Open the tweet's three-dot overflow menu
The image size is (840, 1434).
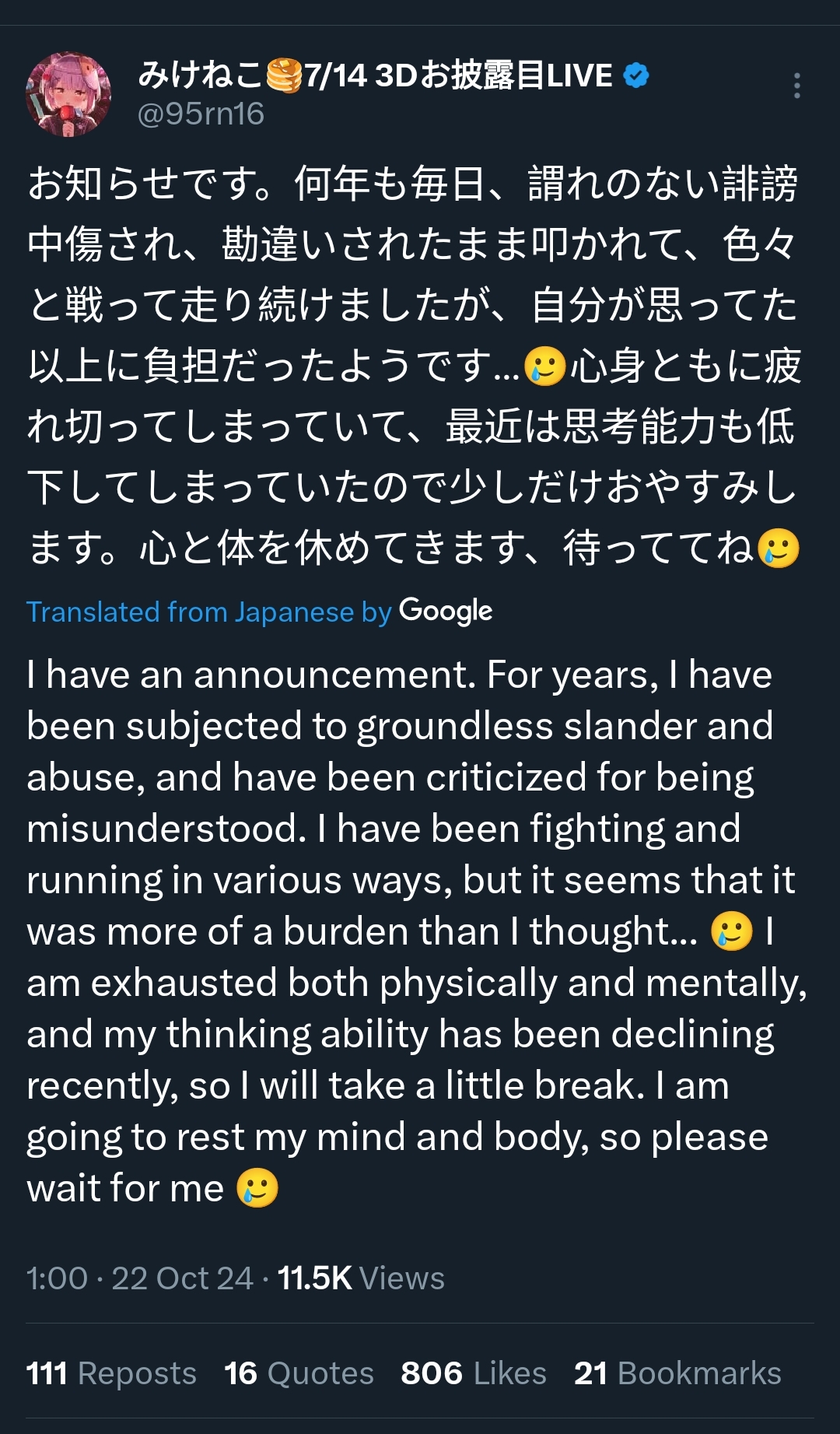796,86
